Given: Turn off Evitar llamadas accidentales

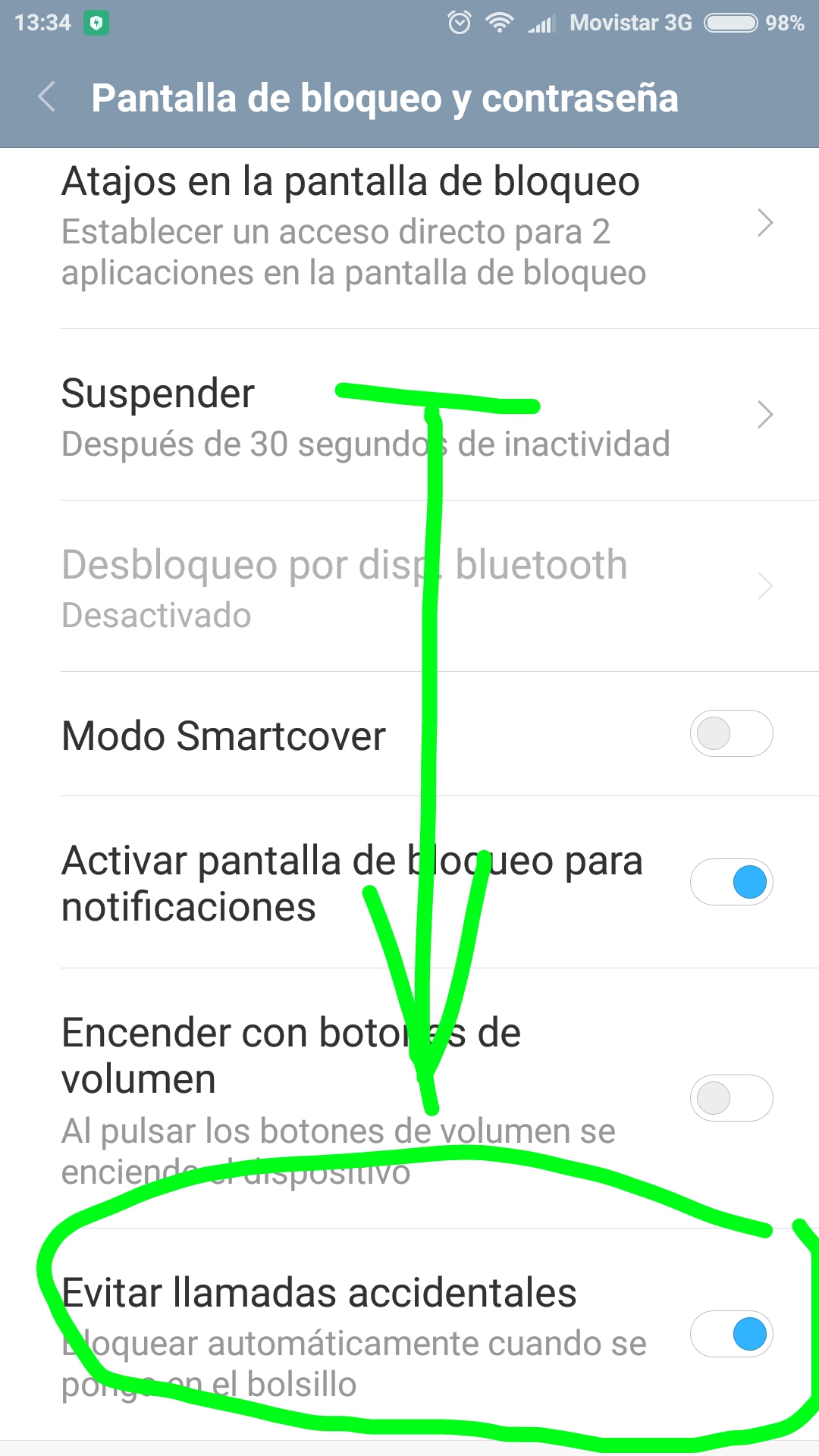Looking at the screenshot, I should [731, 1334].
